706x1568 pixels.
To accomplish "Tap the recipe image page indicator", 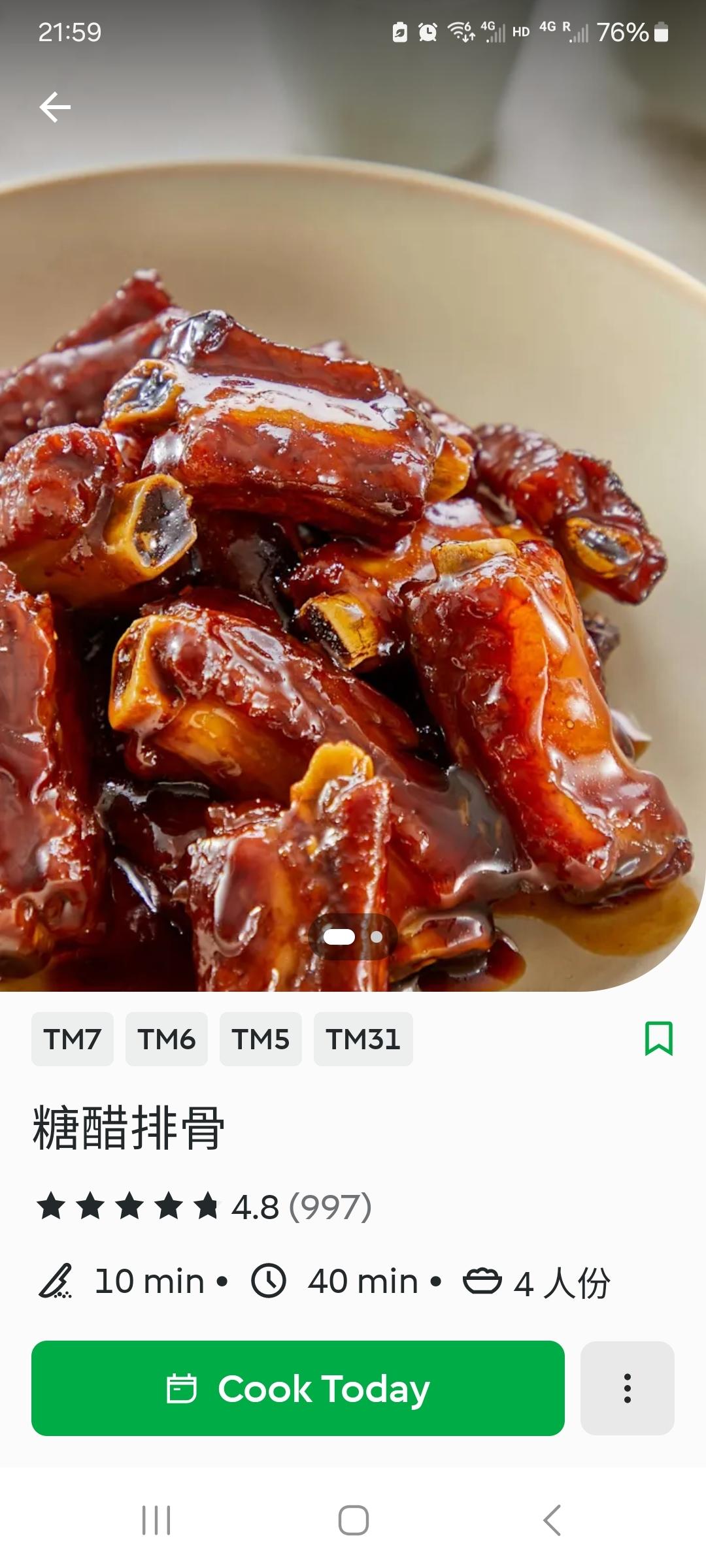I will coord(353,937).
